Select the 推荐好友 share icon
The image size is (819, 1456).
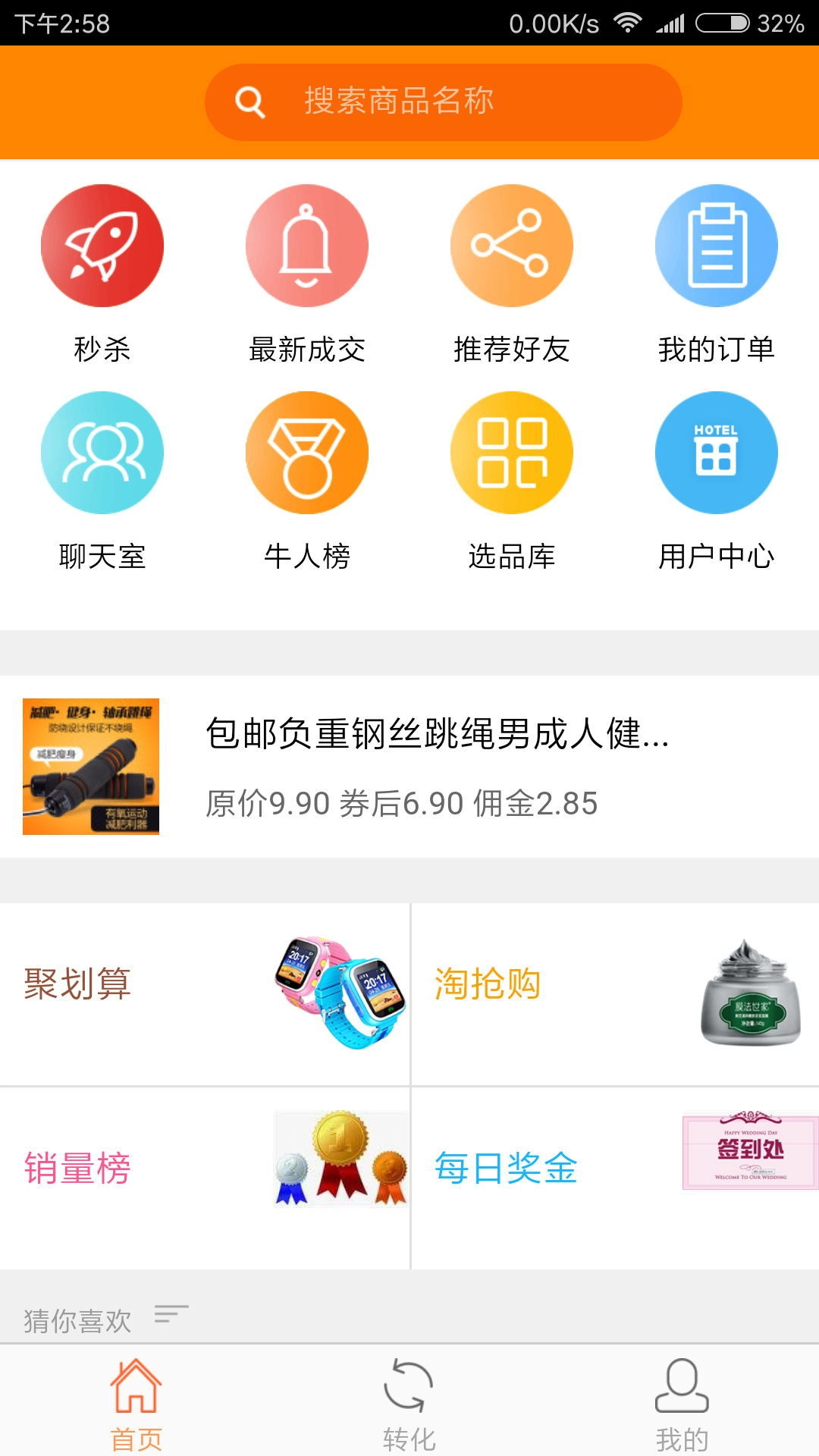(x=512, y=244)
